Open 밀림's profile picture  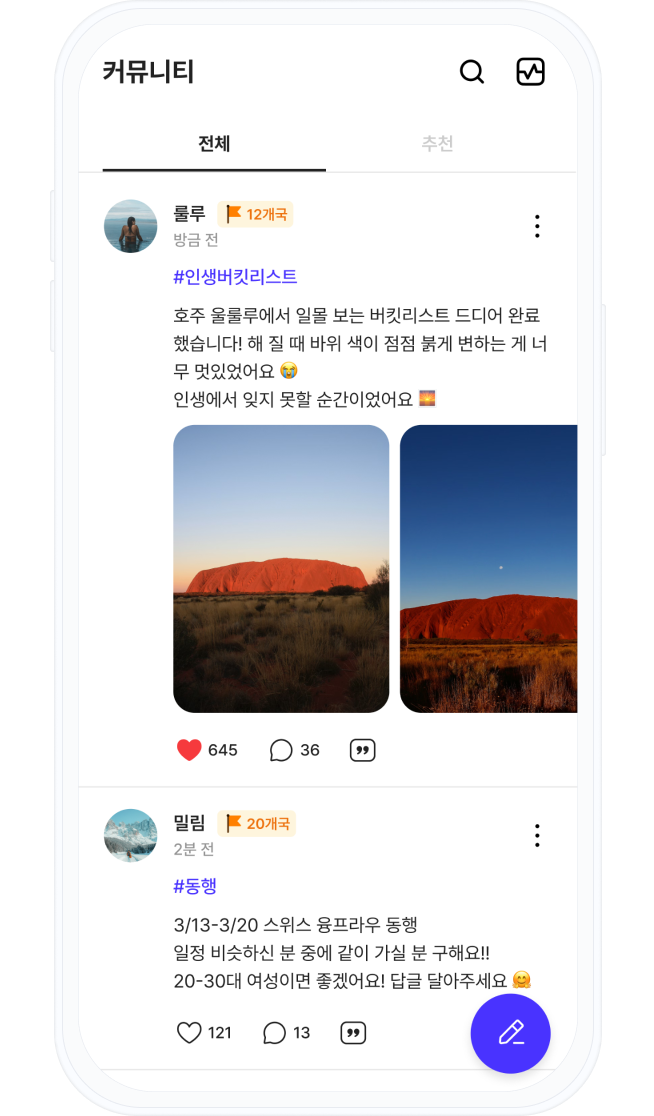tap(131, 835)
